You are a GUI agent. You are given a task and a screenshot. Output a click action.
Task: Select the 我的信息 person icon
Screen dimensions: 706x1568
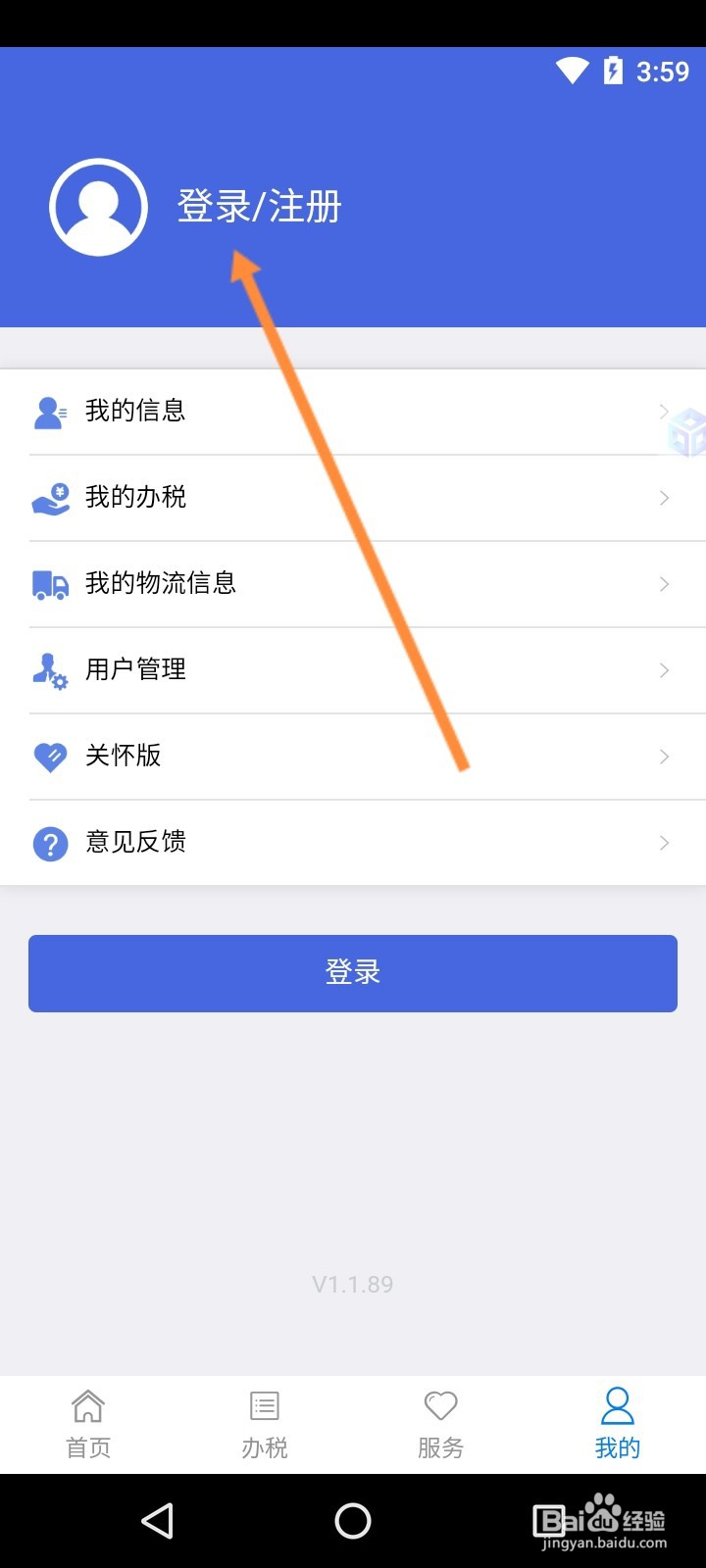click(x=50, y=411)
